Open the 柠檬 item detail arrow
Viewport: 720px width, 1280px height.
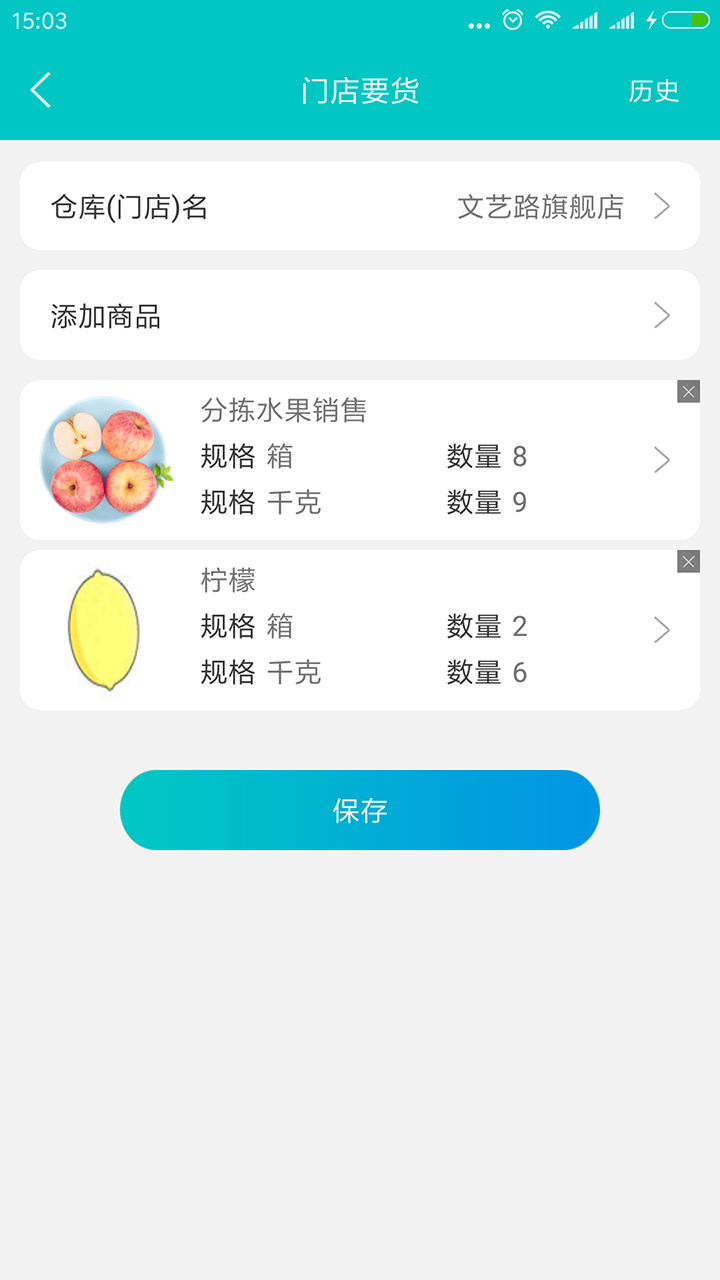coord(662,629)
